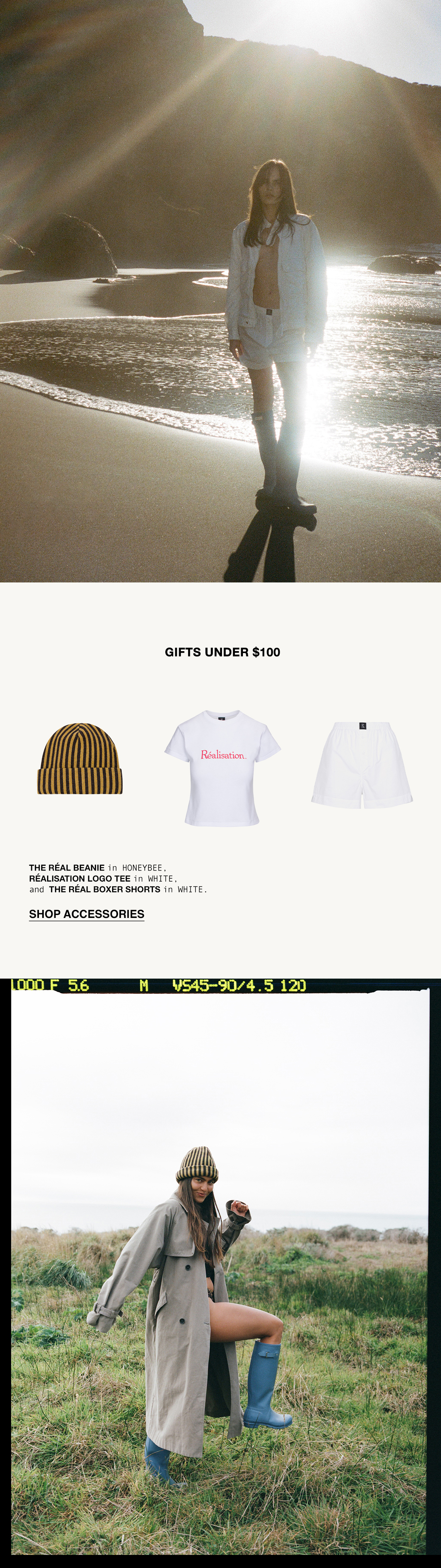Open the Réalisation logo tee product

pyautogui.click(x=222, y=768)
